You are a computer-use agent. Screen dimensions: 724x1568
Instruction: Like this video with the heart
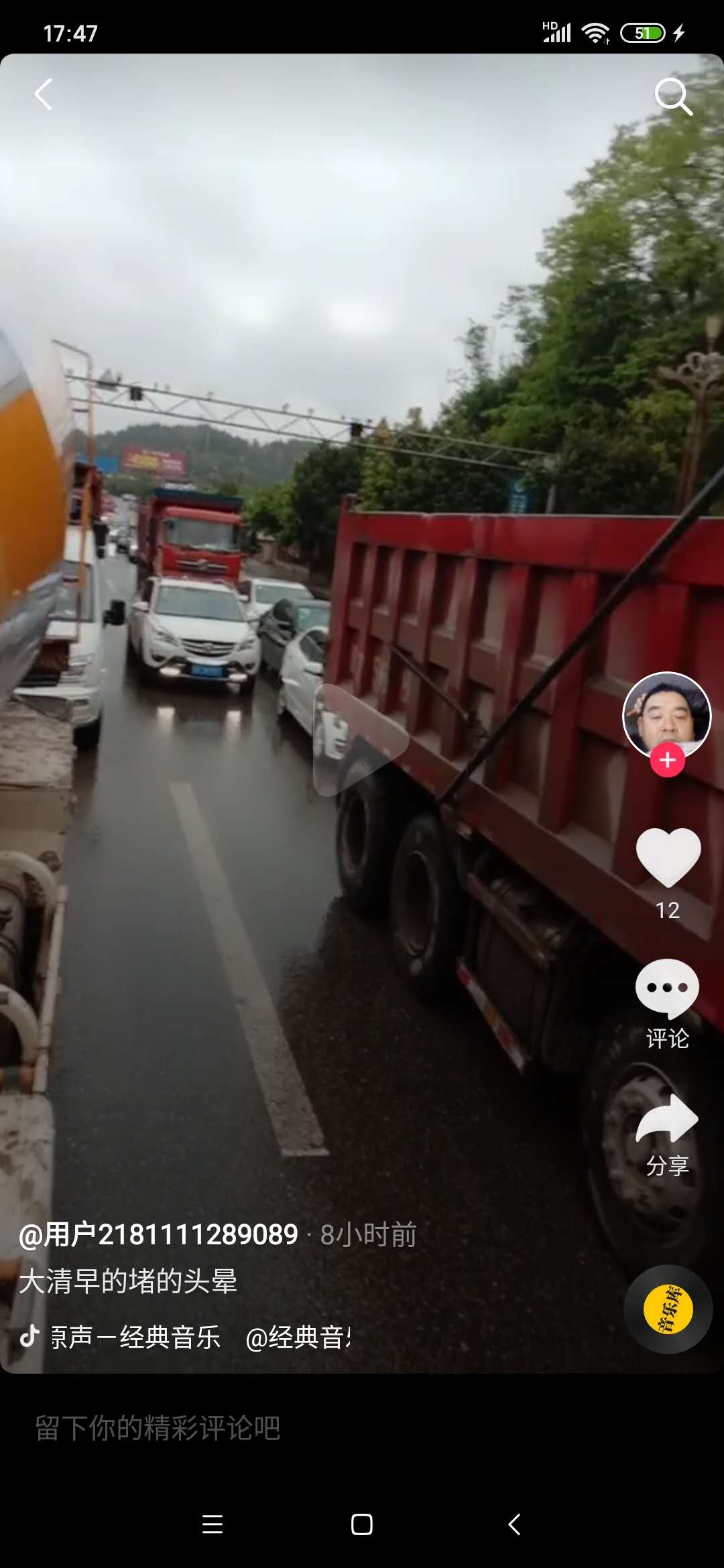point(668,857)
